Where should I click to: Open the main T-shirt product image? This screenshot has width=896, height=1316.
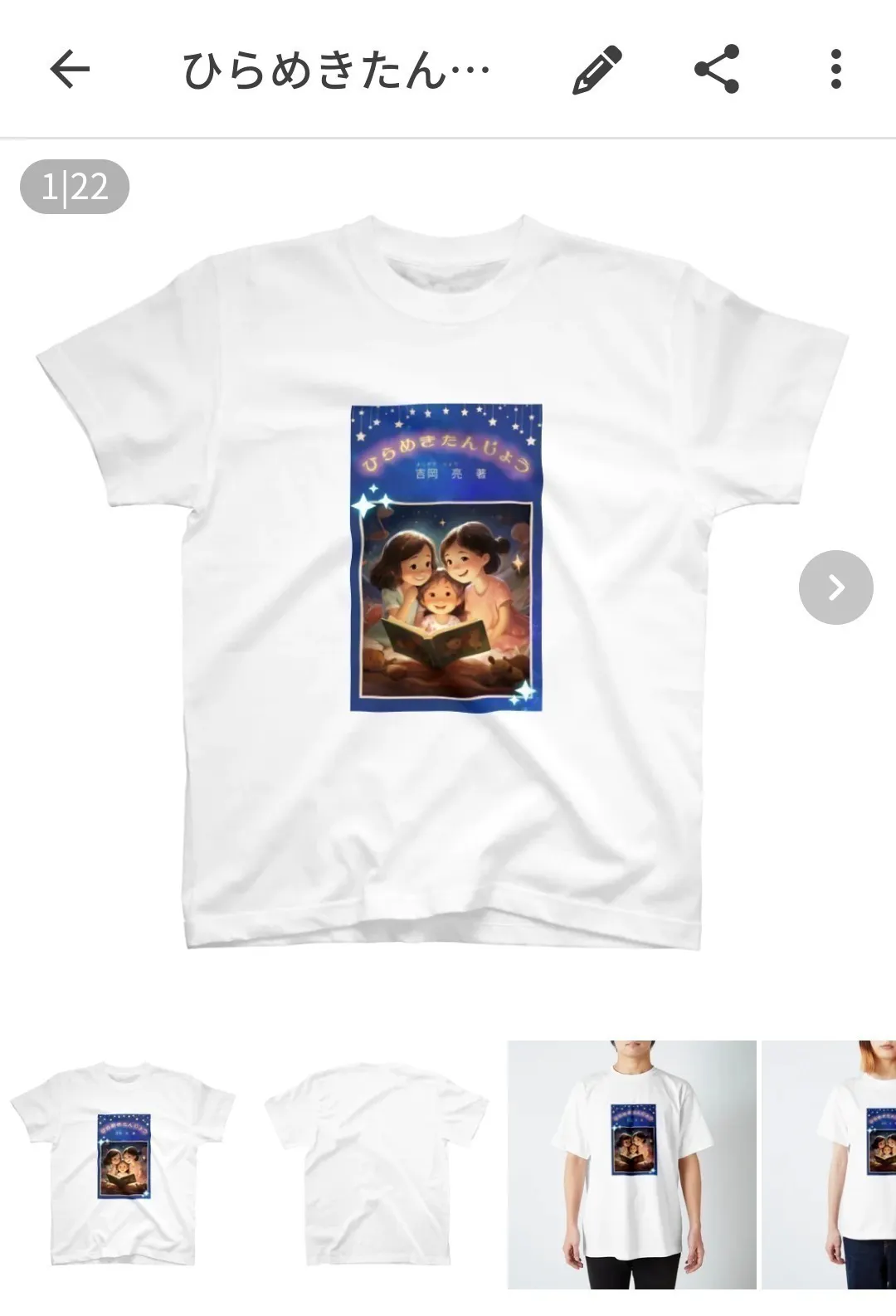(444, 581)
